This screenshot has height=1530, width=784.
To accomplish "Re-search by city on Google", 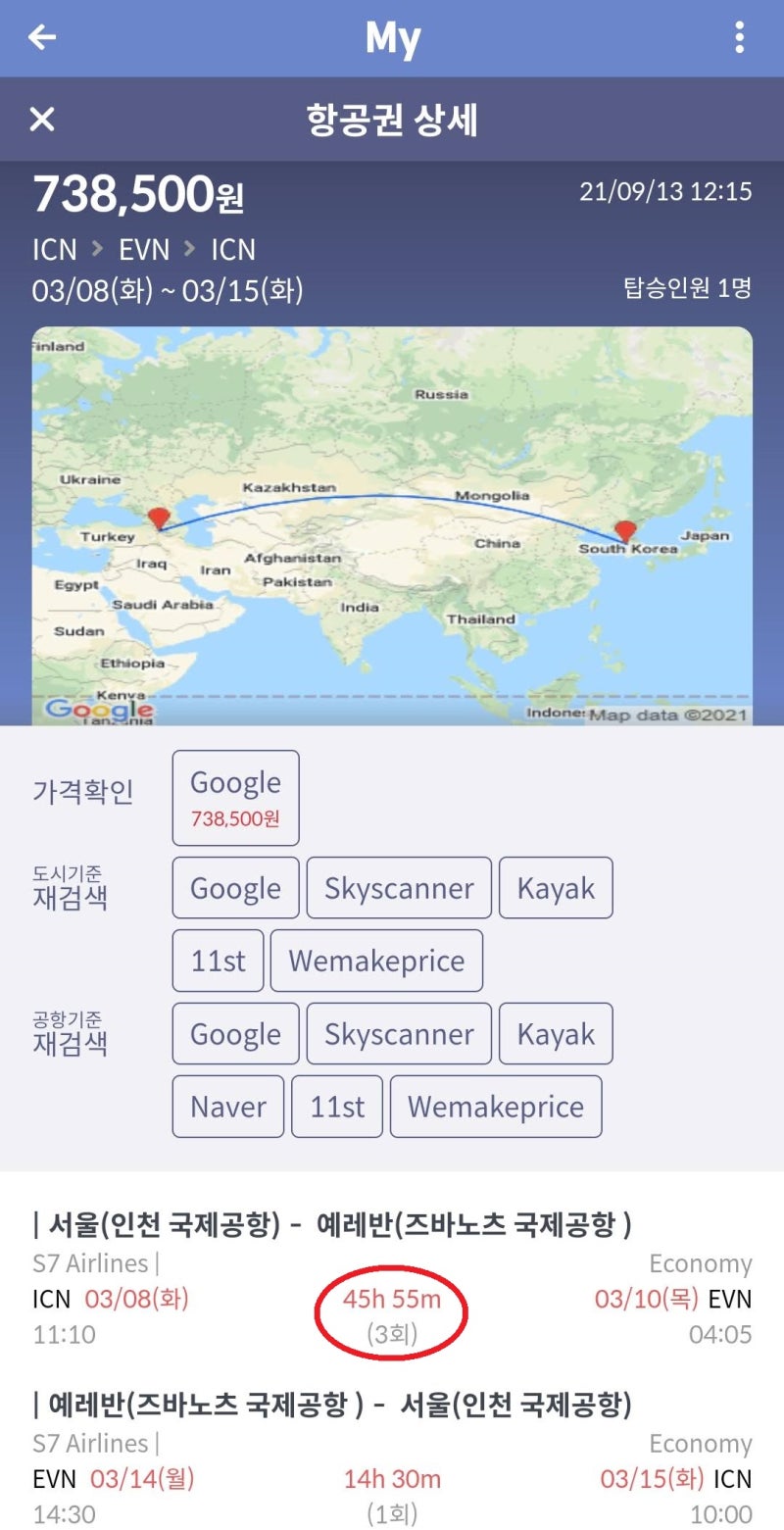I will click(235, 888).
